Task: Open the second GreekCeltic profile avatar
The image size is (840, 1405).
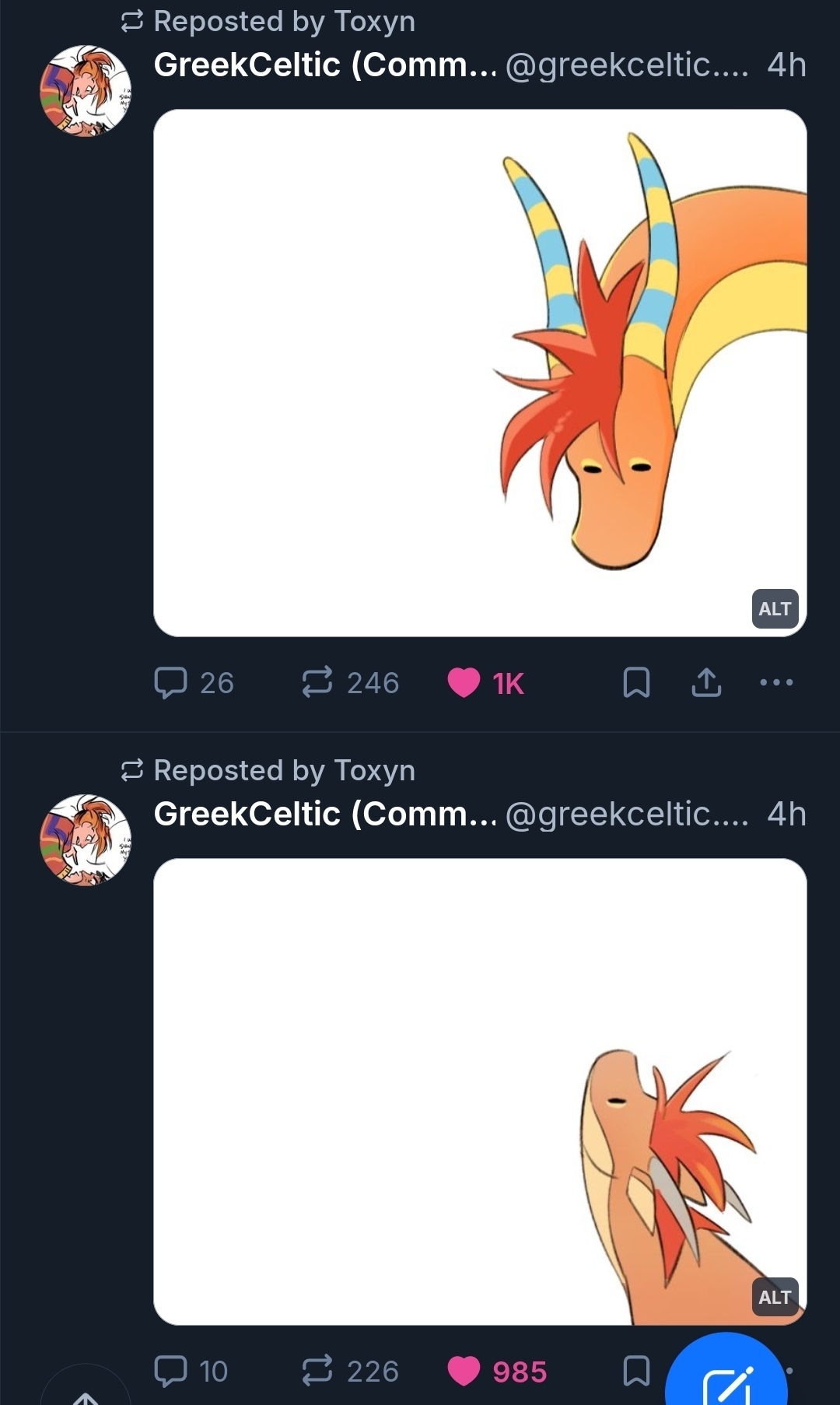Action: 86,840
